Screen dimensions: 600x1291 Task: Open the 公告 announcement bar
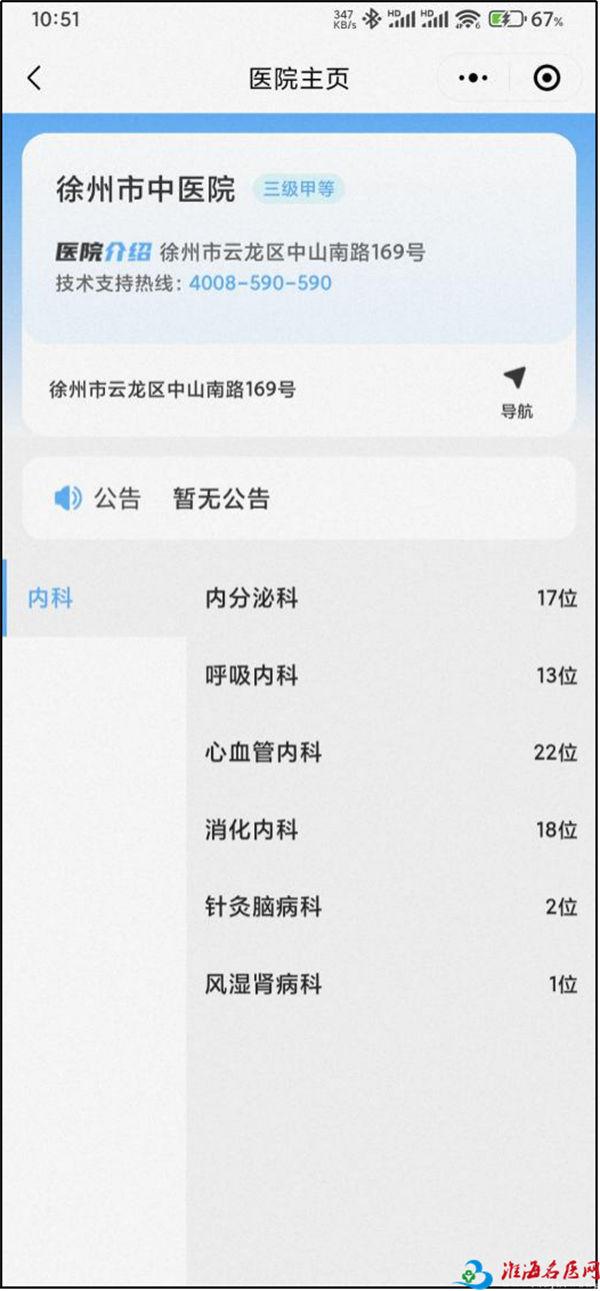[x=299, y=498]
